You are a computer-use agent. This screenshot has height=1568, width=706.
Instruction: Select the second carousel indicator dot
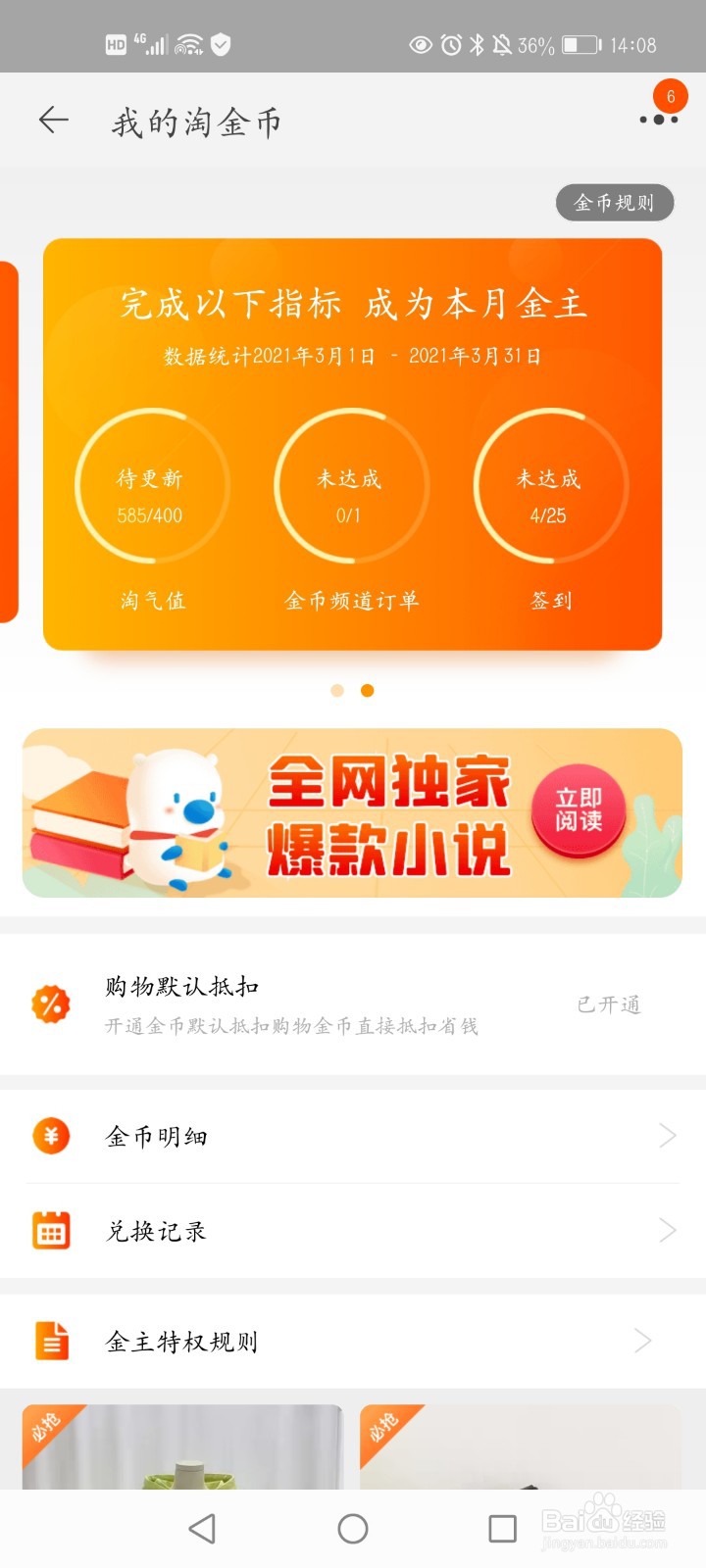point(367,690)
